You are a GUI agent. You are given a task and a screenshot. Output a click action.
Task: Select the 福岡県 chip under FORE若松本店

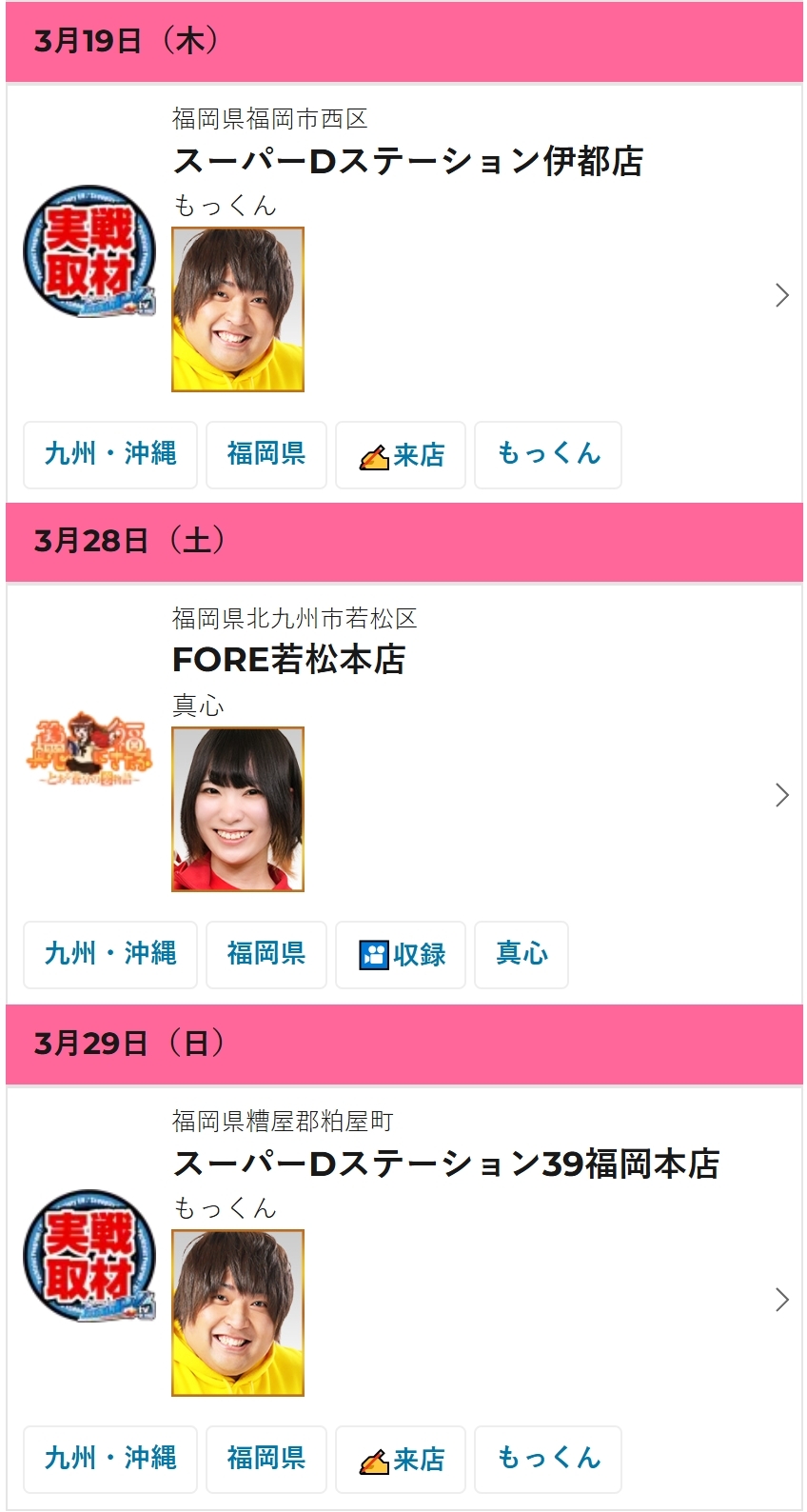(266, 954)
